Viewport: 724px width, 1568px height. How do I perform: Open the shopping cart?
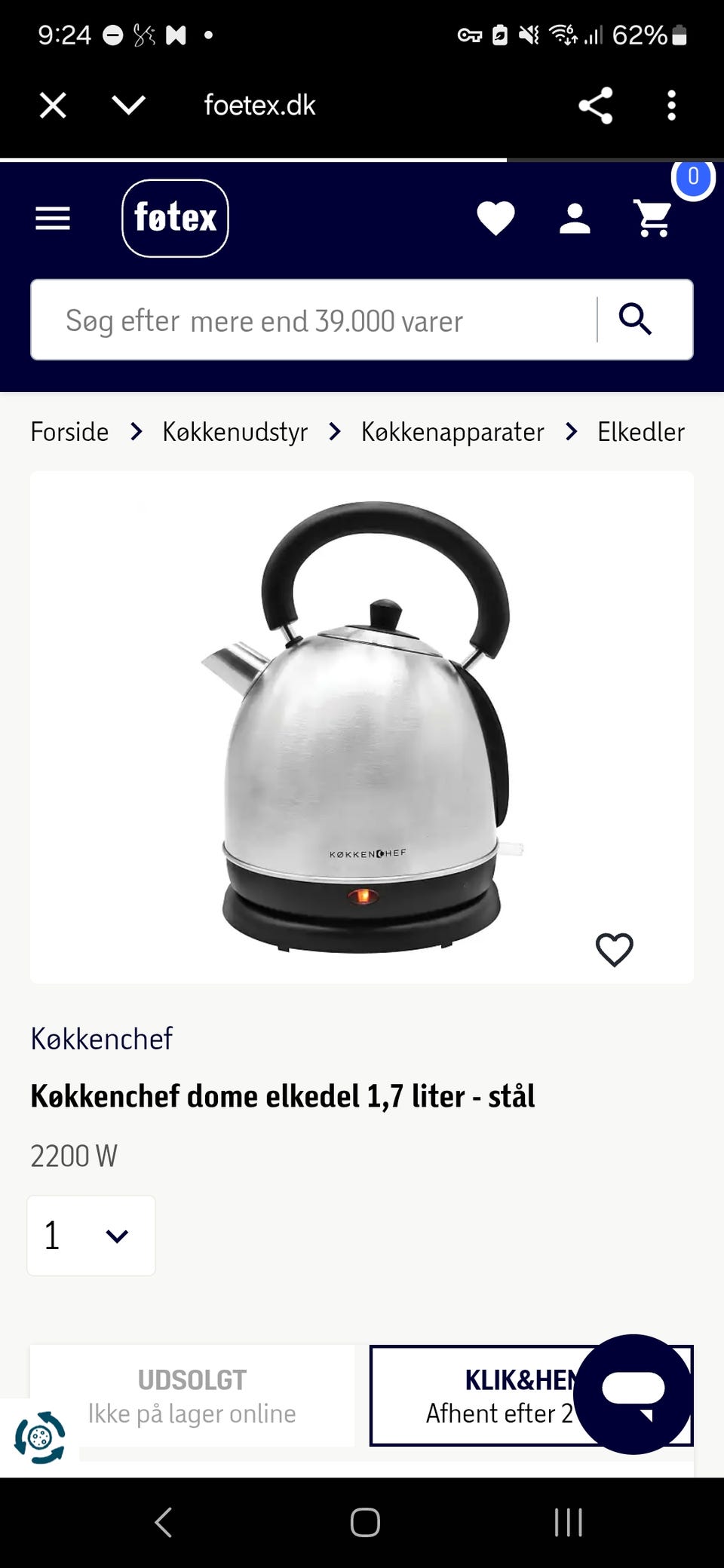(653, 219)
